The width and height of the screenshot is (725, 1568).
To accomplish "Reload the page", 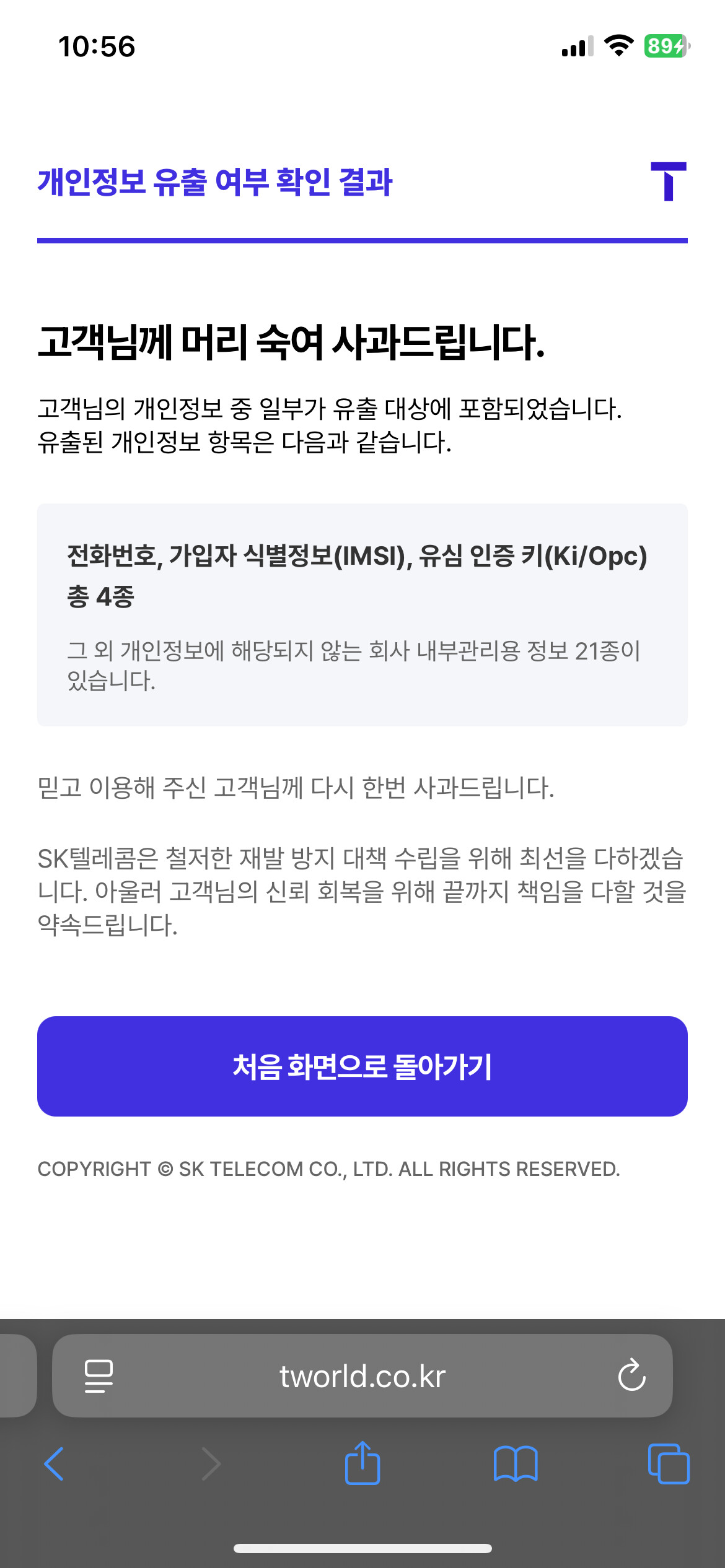I will 631,1375.
